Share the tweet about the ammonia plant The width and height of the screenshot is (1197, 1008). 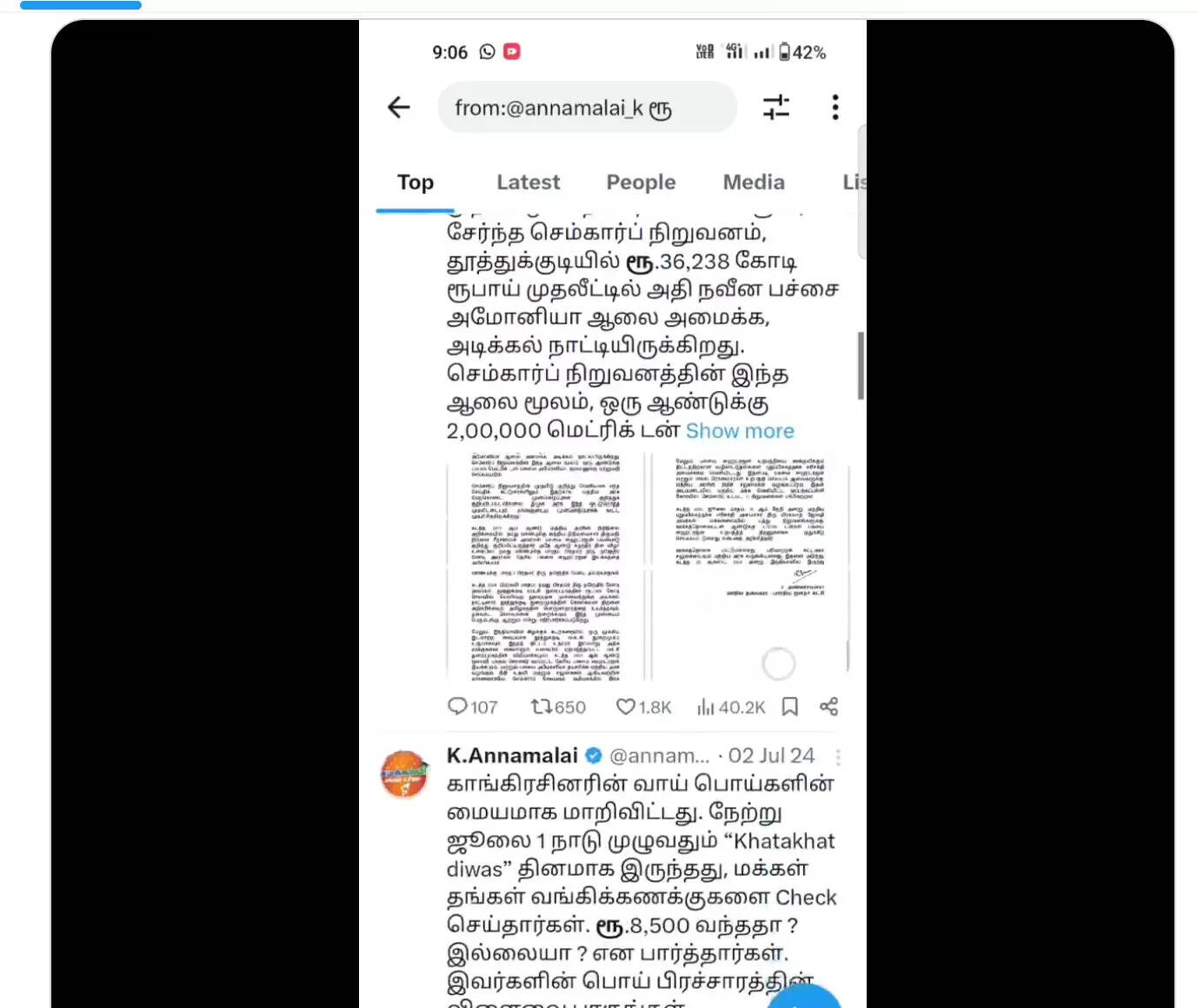pyautogui.click(x=828, y=706)
